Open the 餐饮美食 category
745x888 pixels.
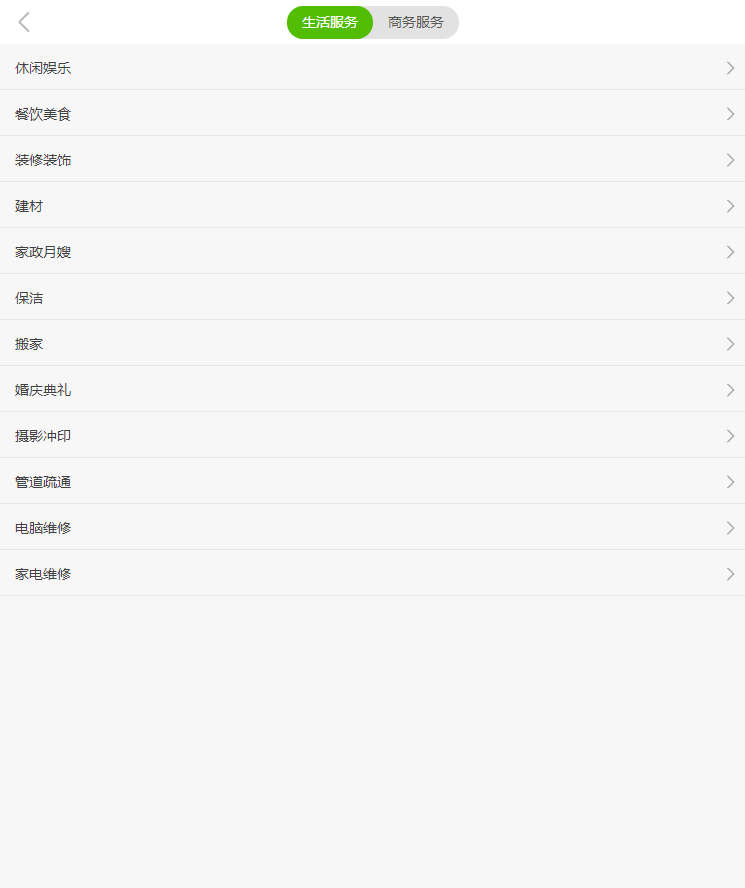point(372,114)
